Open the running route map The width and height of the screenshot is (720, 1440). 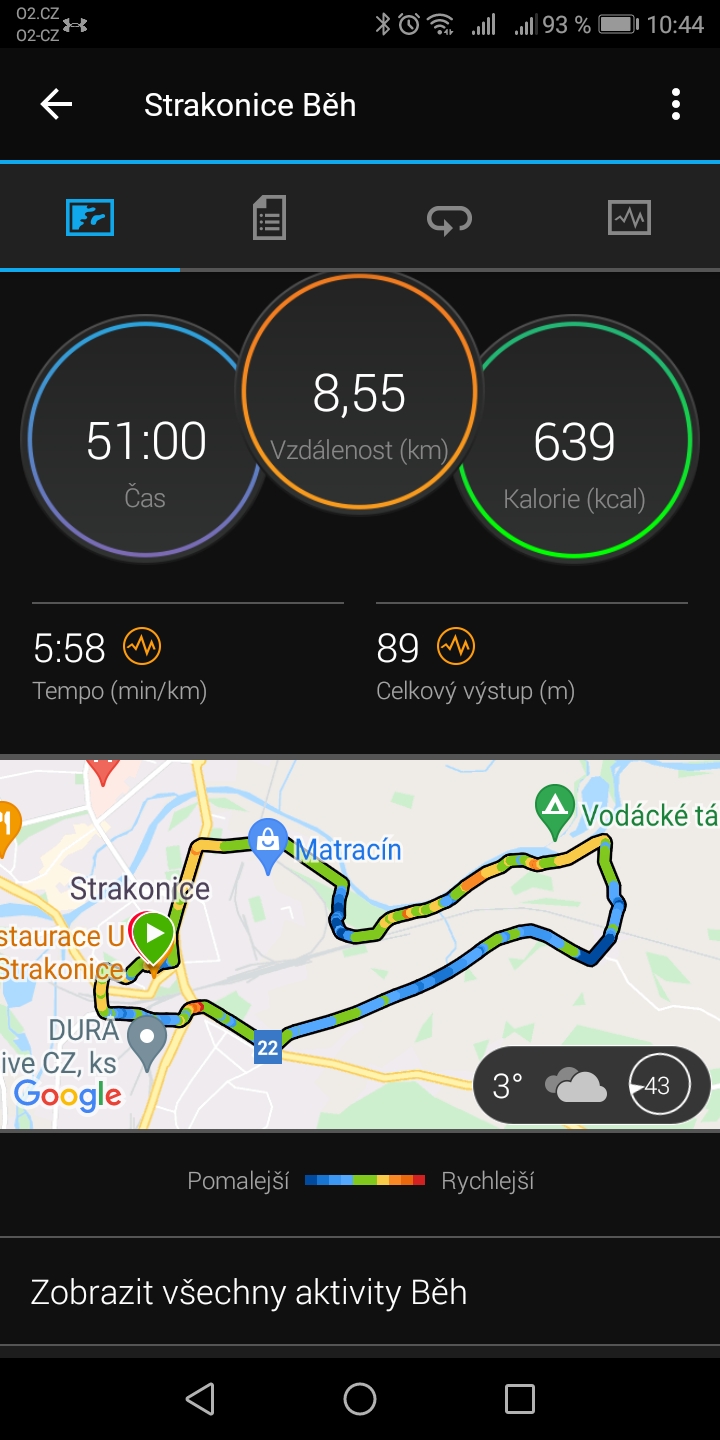pos(360,944)
